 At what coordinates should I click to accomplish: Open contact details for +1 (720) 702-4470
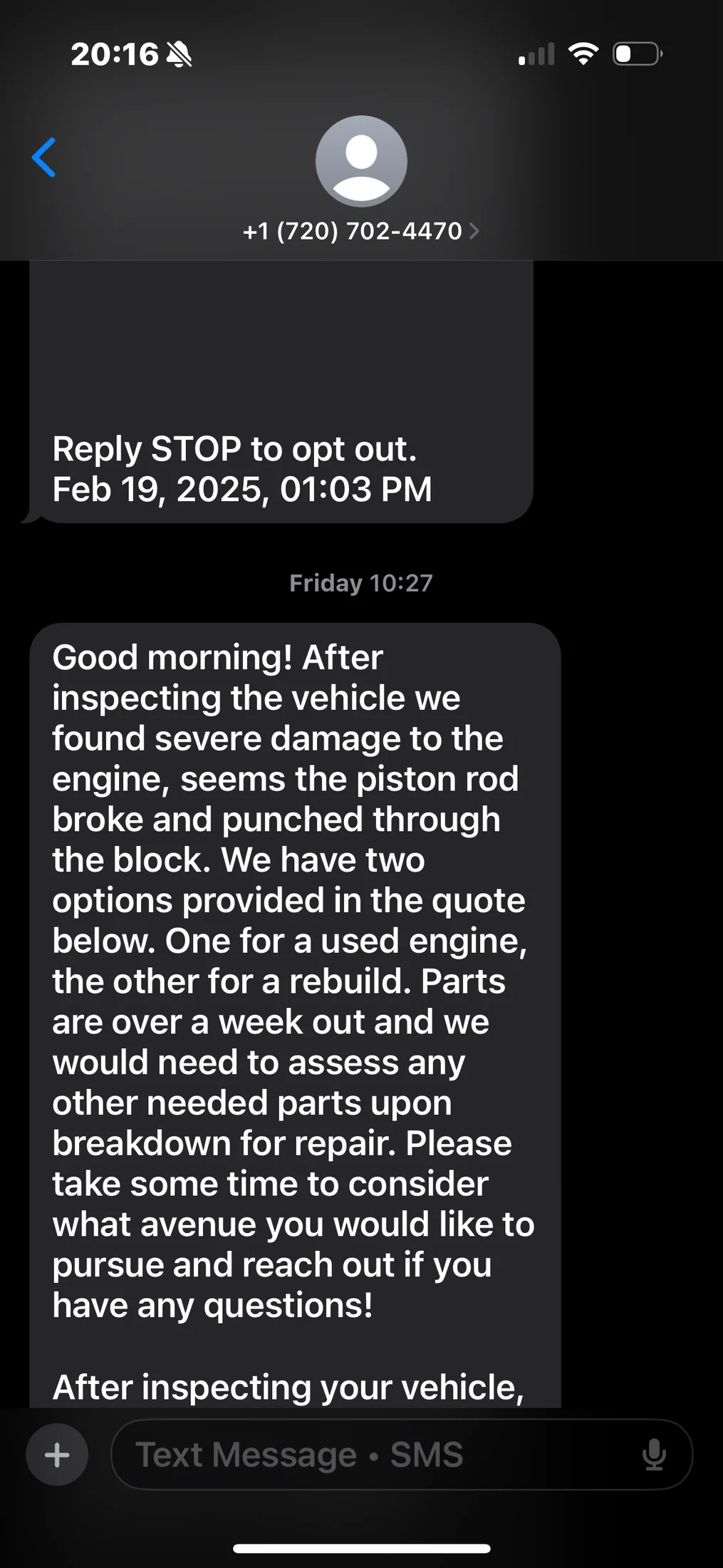(x=360, y=231)
